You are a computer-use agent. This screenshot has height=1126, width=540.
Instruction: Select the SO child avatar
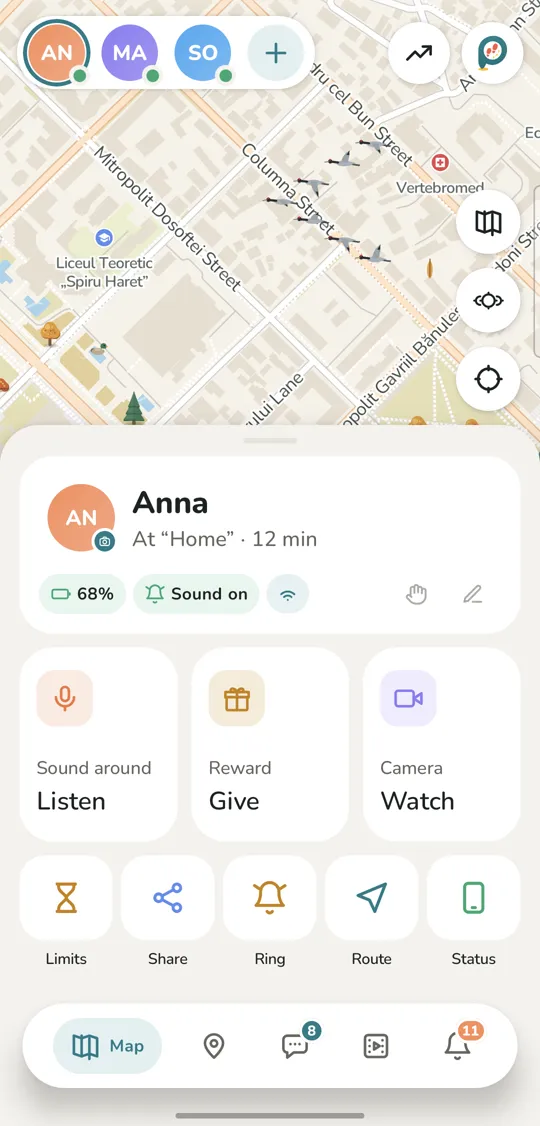(x=203, y=53)
